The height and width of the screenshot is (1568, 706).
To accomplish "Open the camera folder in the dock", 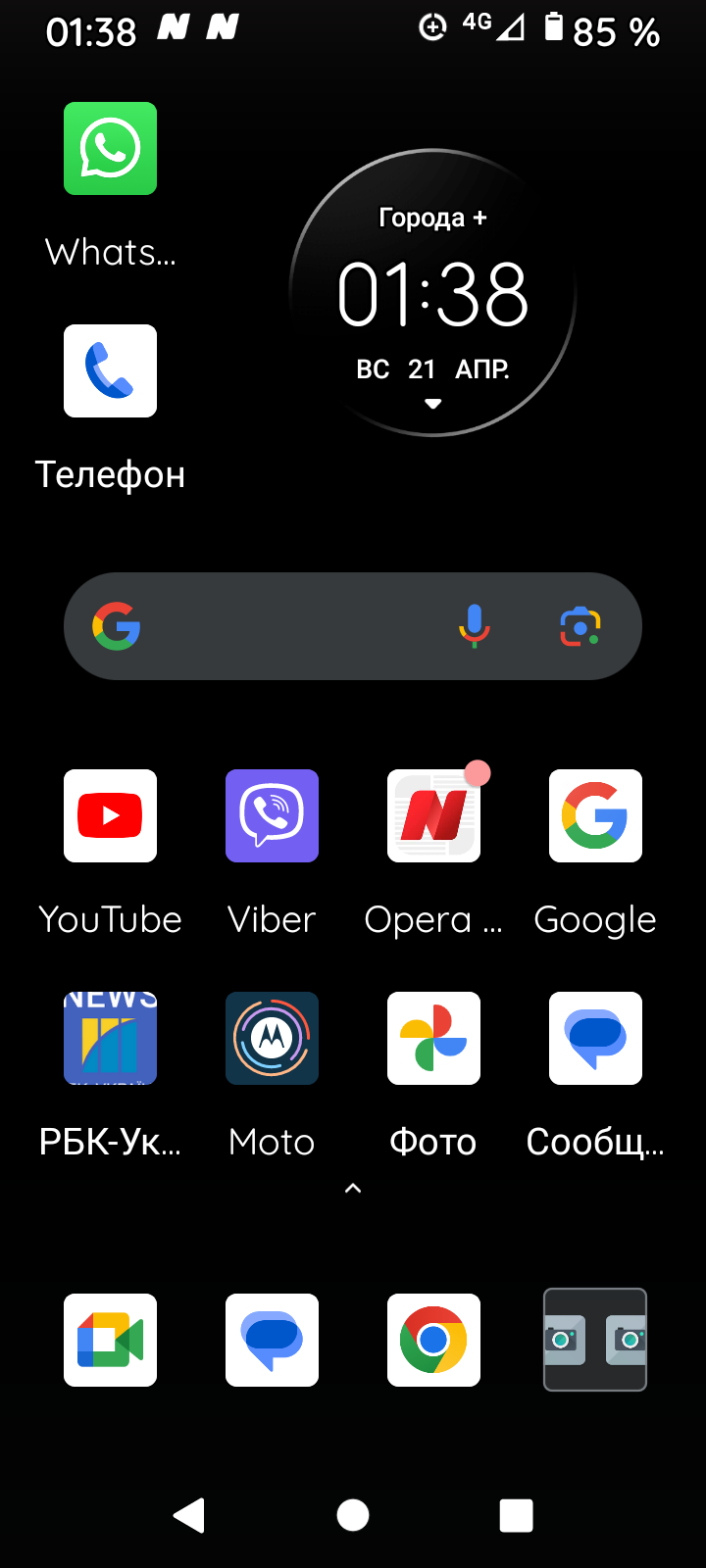I will coord(595,1340).
